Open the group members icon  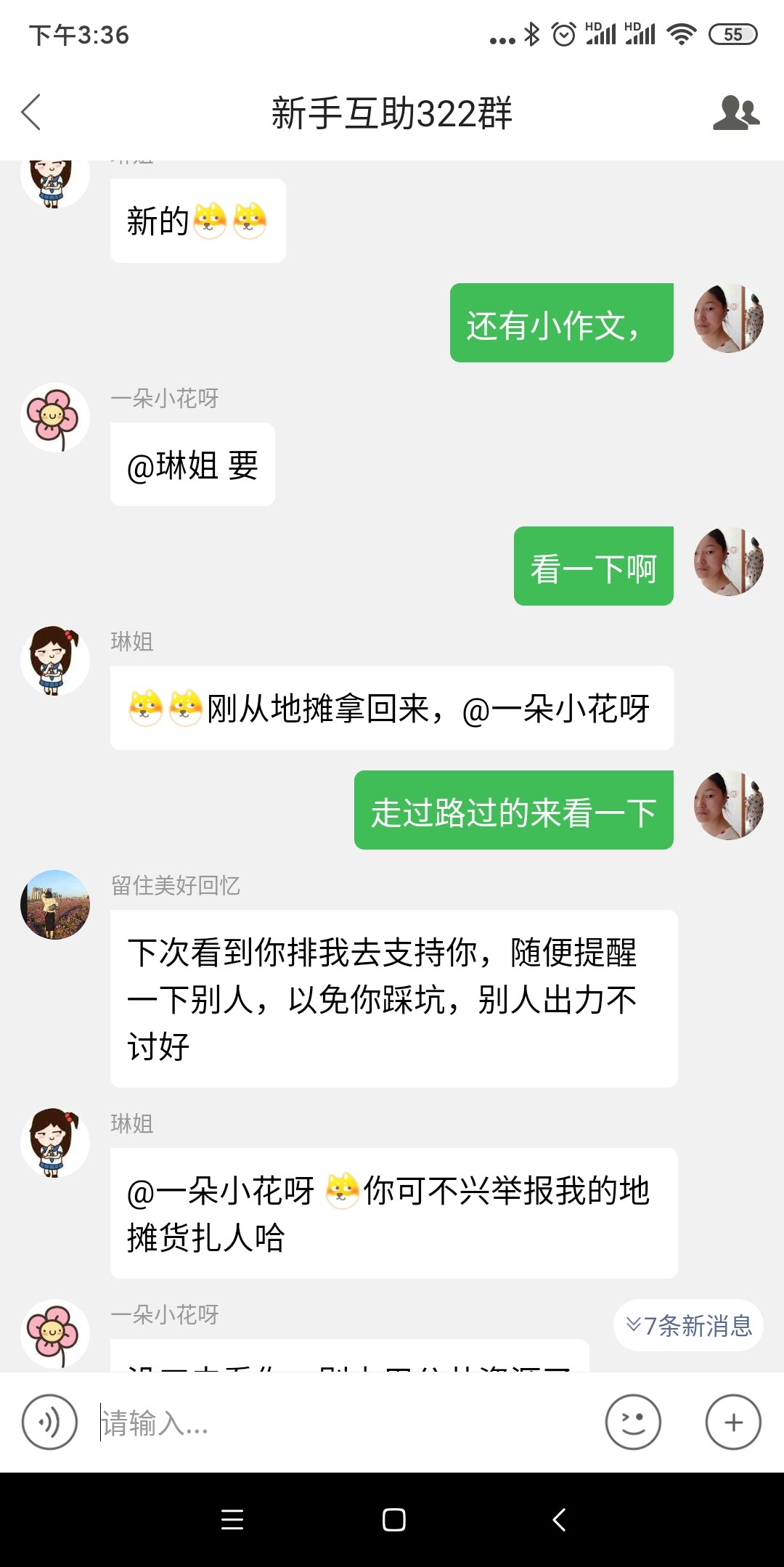click(x=735, y=113)
